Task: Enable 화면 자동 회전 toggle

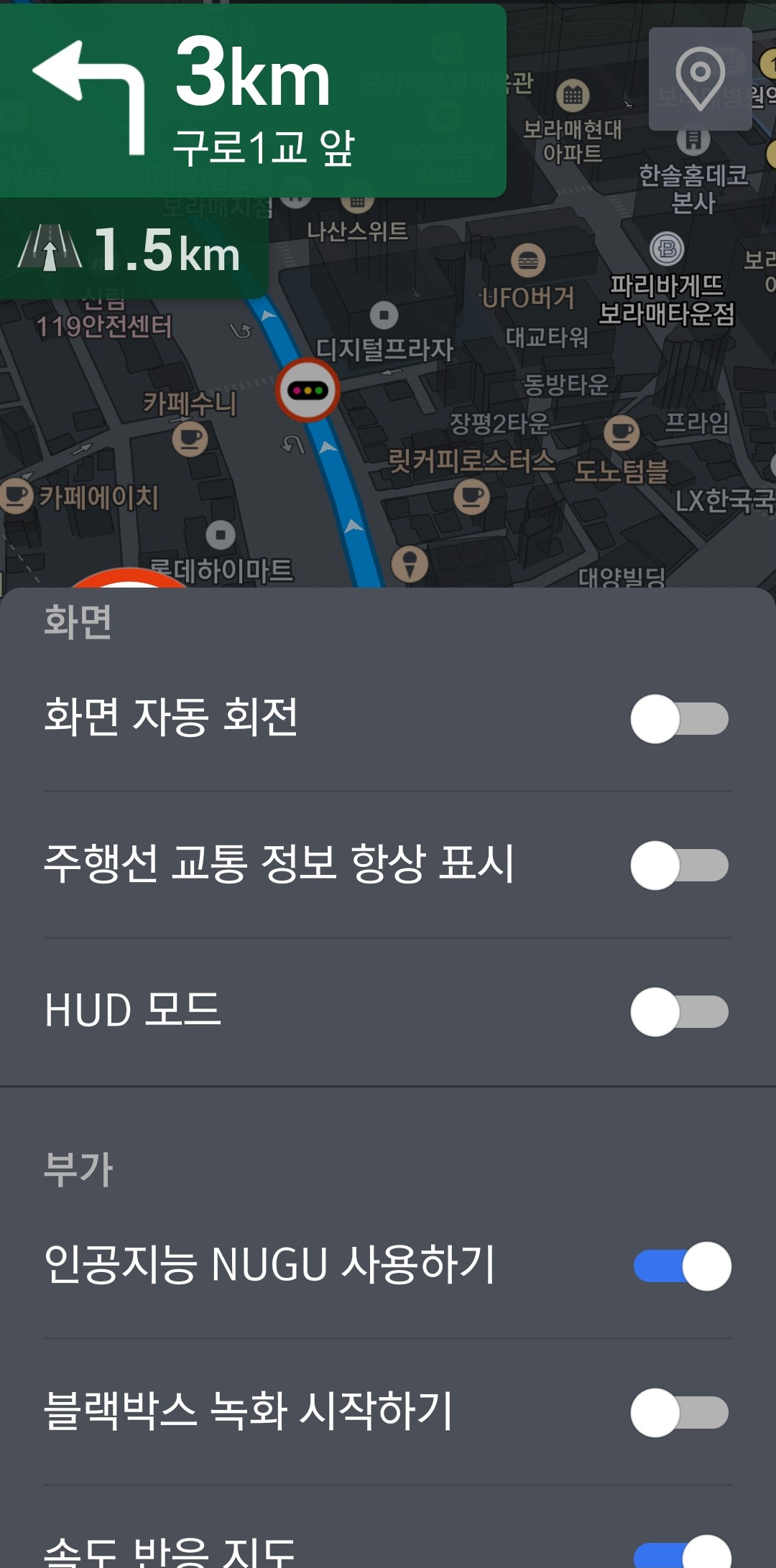Action: (680, 717)
